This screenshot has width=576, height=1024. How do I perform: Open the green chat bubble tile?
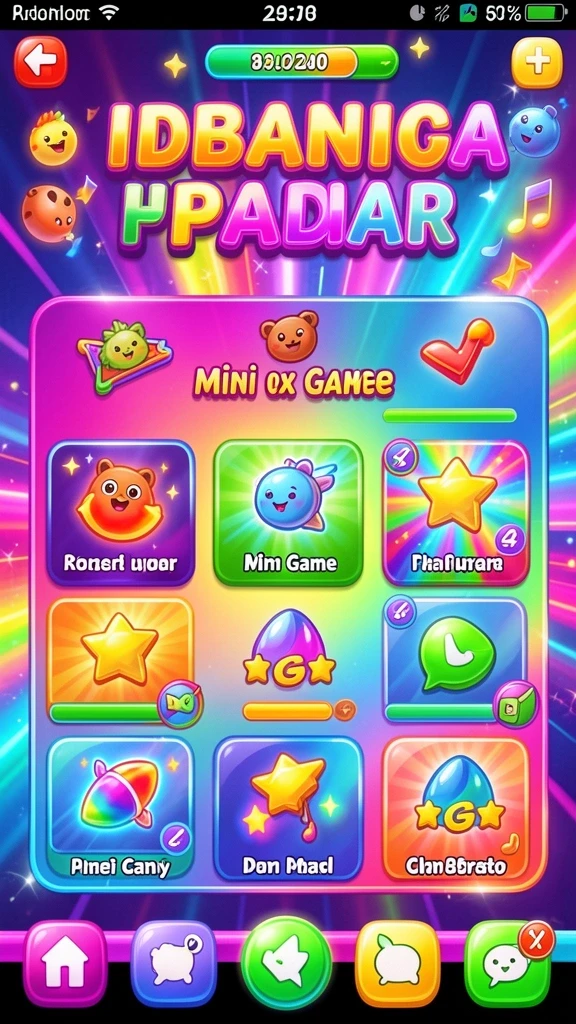click(456, 661)
